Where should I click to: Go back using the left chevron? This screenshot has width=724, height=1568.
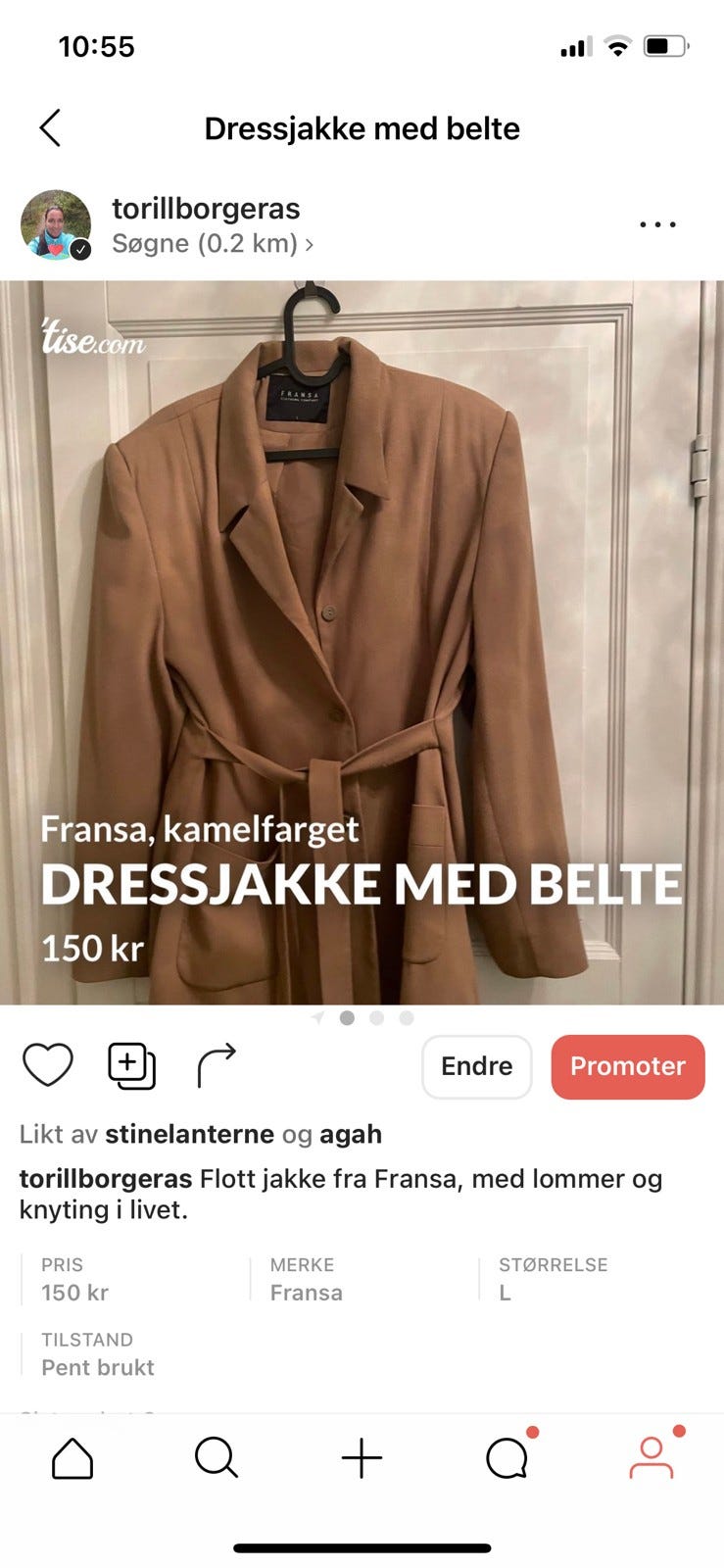tap(50, 127)
